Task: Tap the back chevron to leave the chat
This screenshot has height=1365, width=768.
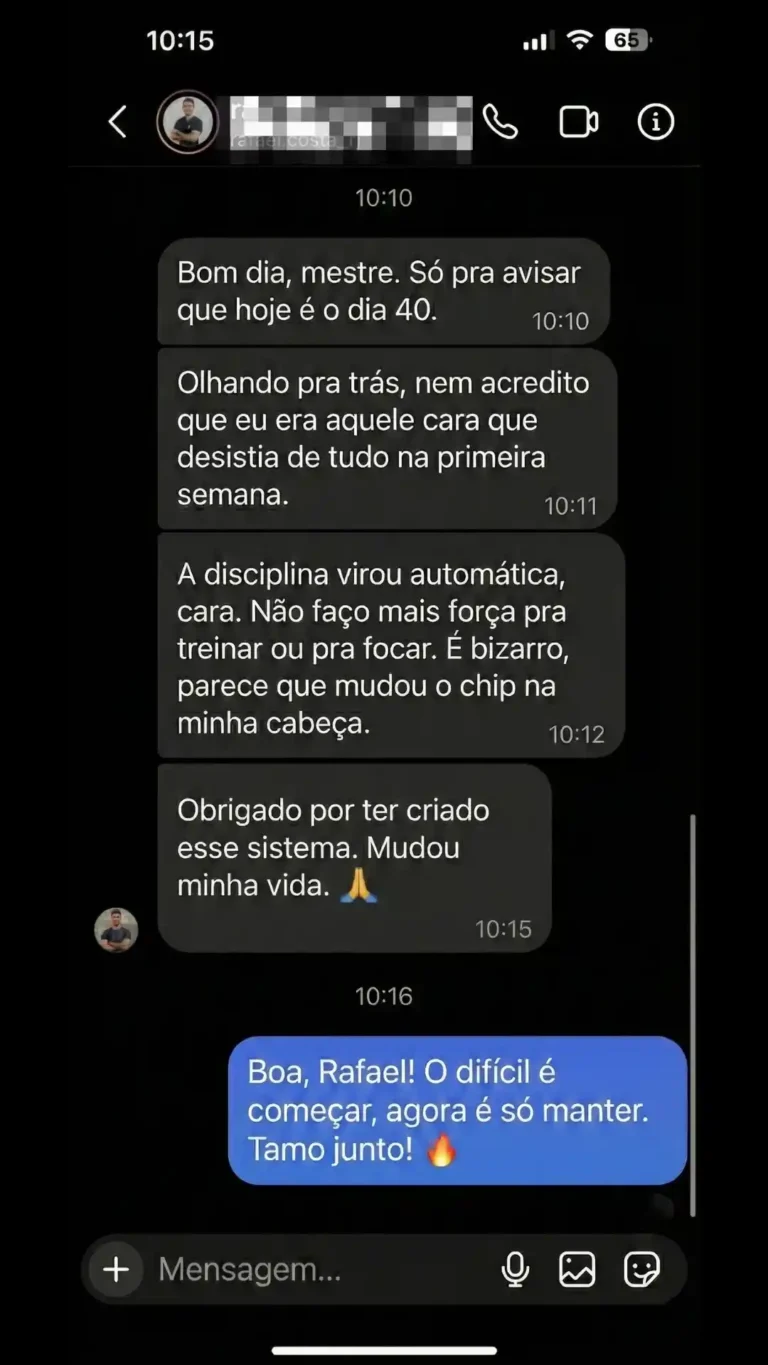Action: [x=118, y=122]
